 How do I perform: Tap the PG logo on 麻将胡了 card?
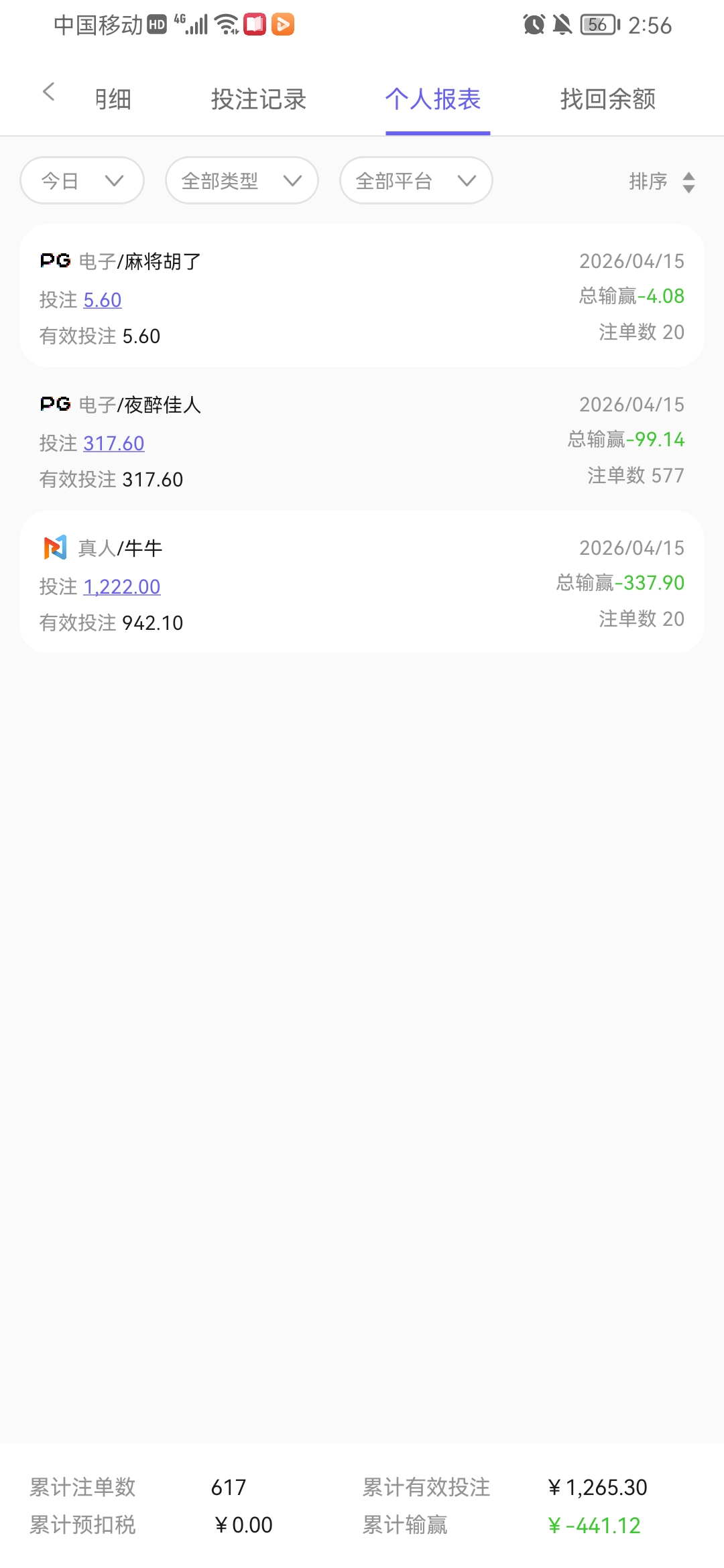click(55, 261)
